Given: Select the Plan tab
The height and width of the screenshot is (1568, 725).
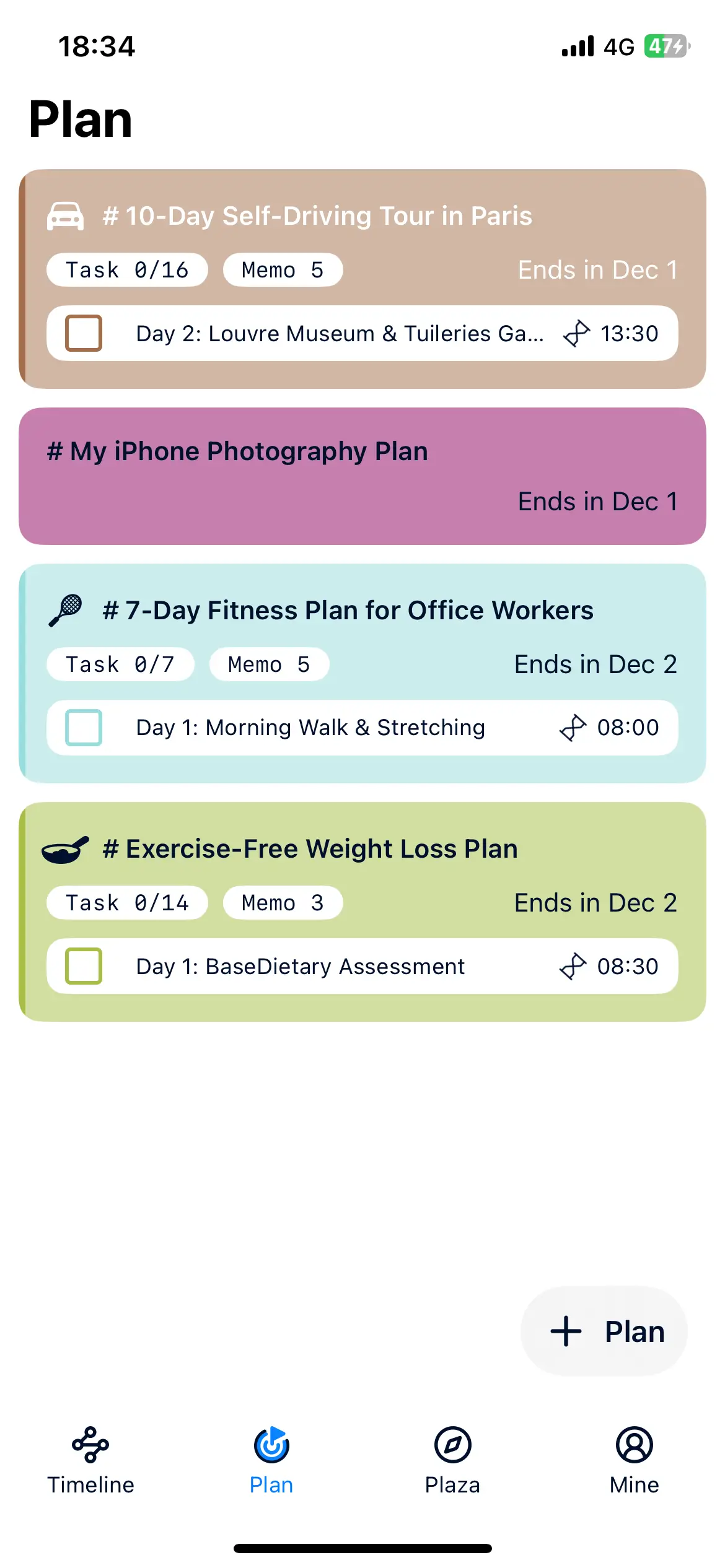Looking at the screenshot, I should tap(271, 1459).
